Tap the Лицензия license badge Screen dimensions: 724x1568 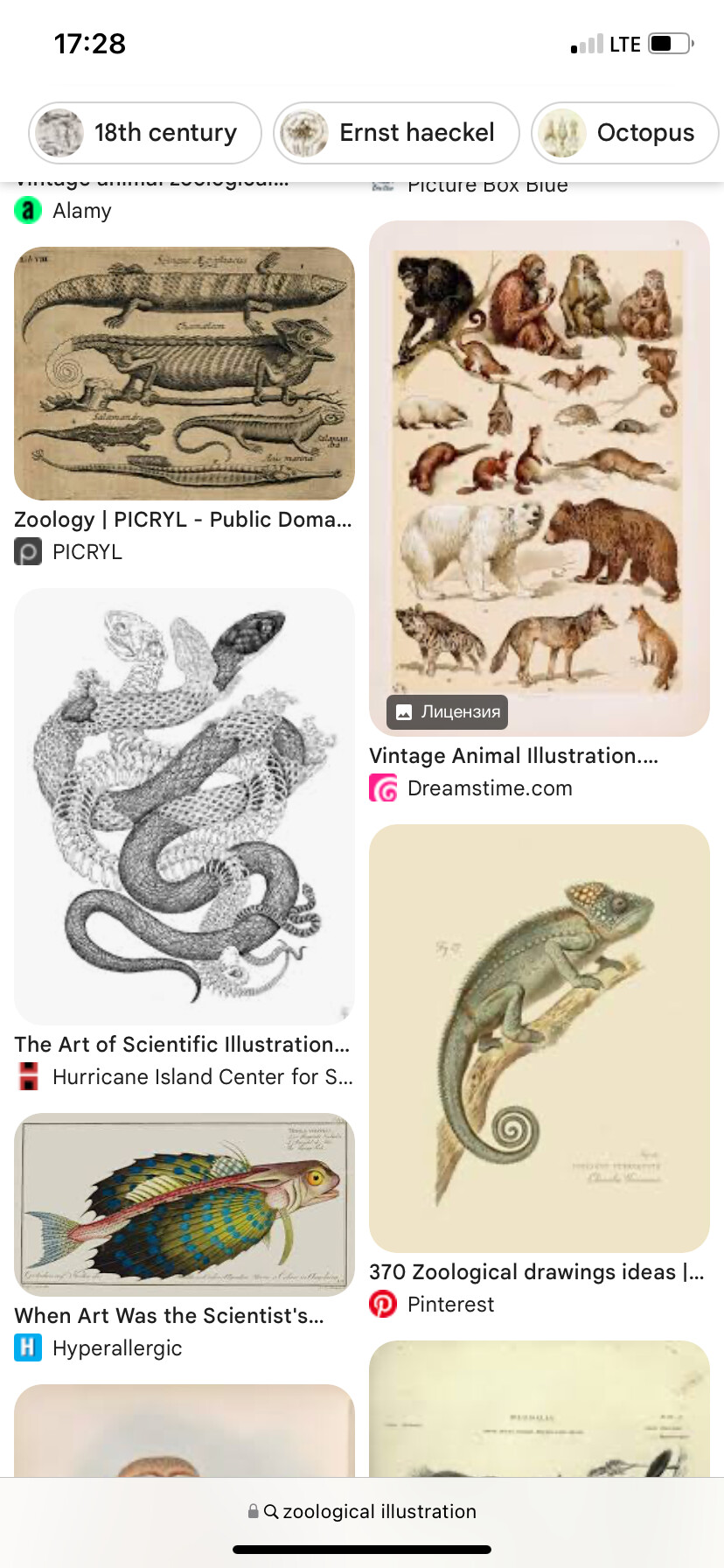(x=448, y=711)
